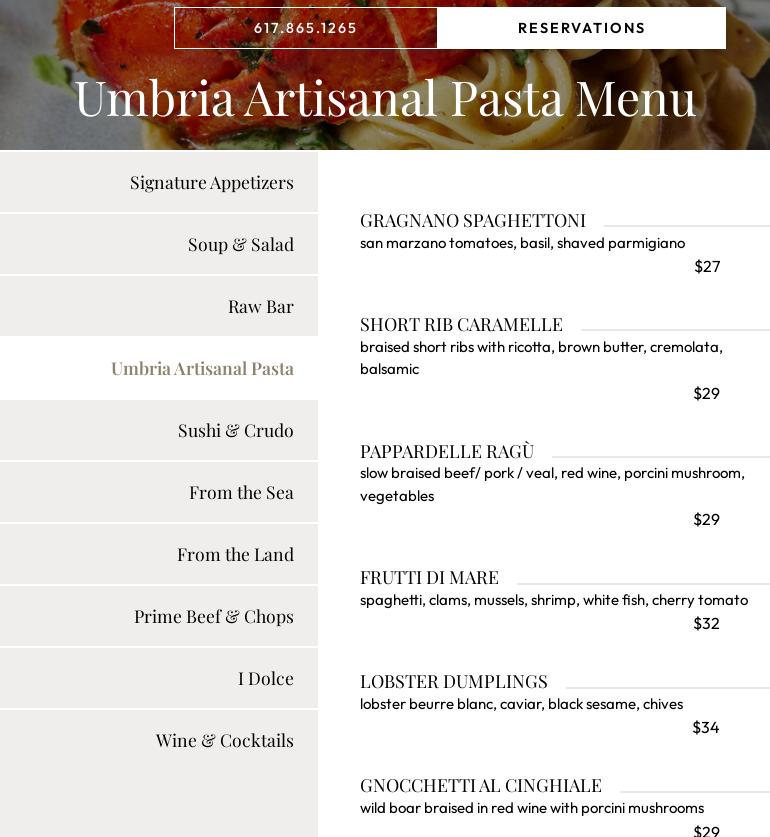
Task: Select the Lobster Dumplings item
Action: click(x=455, y=681)
